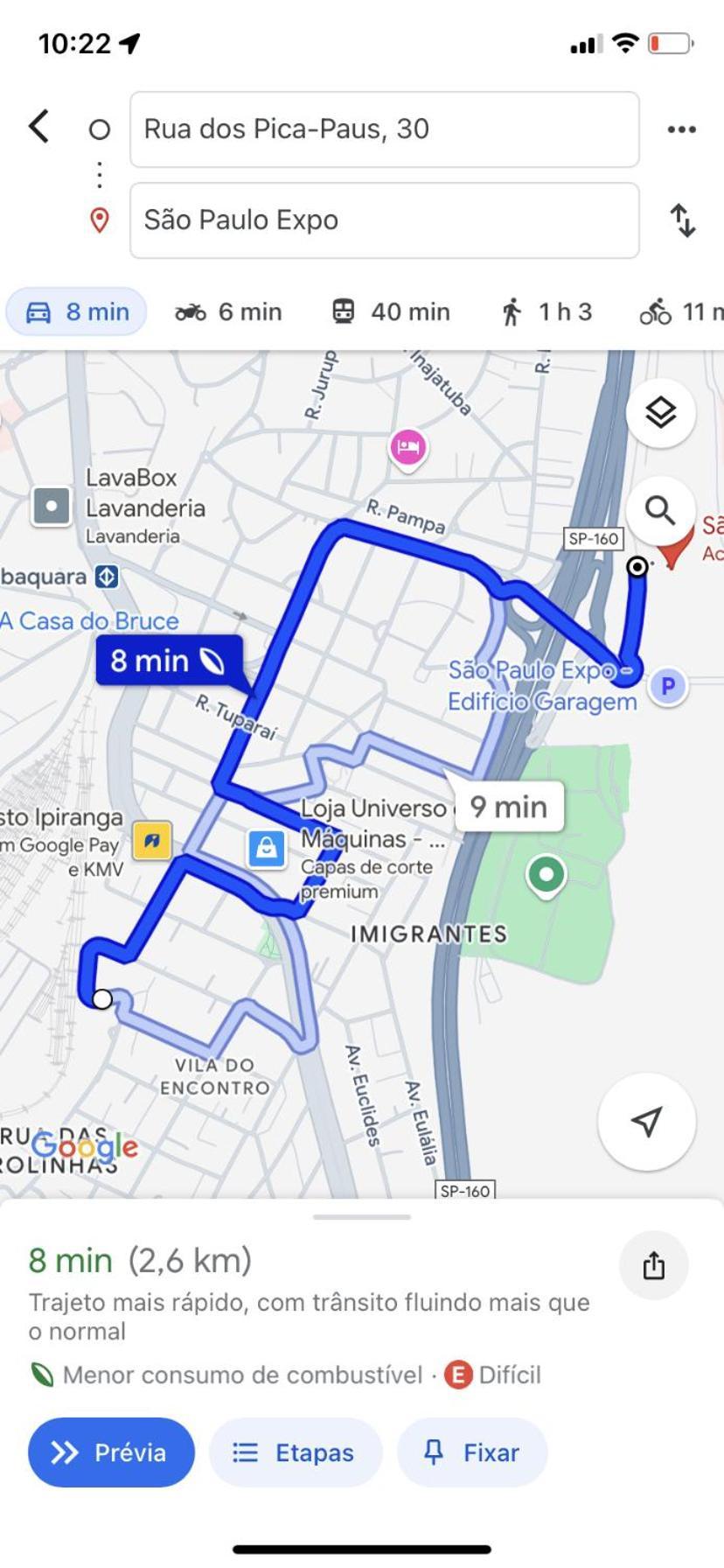This screenshot has height=1568, width=724.
Task: Search along the route
Action: click(660, 510)
